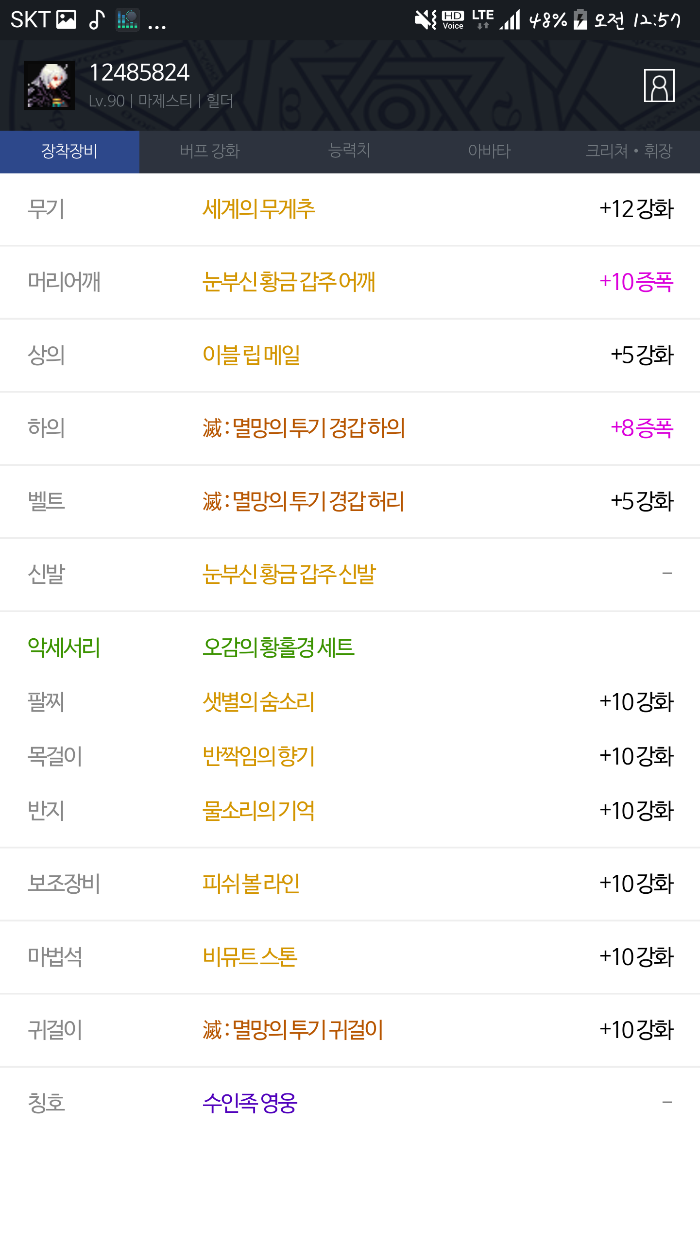Viewport: 700px width, 1244px height.
Task: Open 滅 : 멸망의 투기 귀걸이
Action: click(x=293, y=1030)
